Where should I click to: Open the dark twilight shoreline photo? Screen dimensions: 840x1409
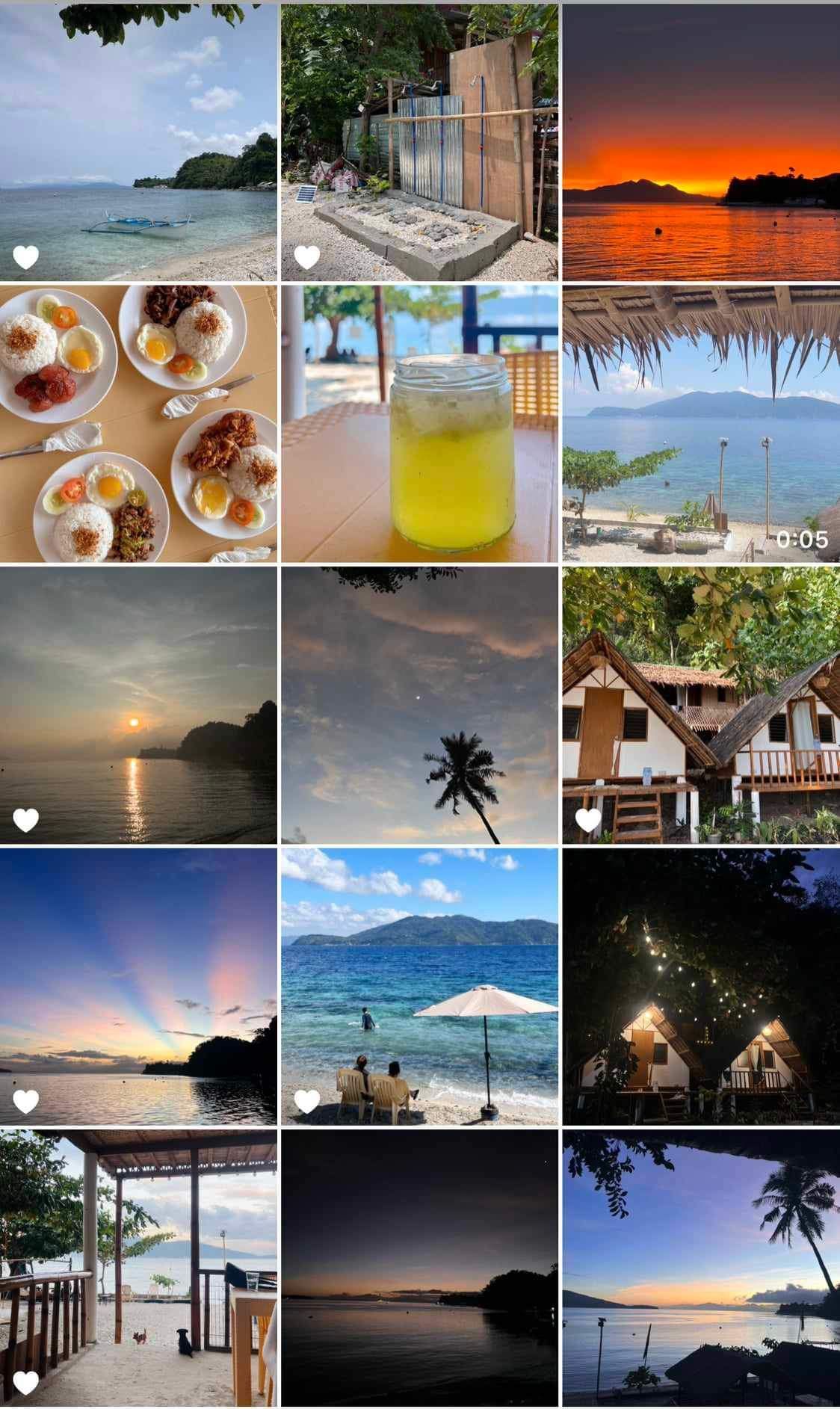coord(419,1268)
